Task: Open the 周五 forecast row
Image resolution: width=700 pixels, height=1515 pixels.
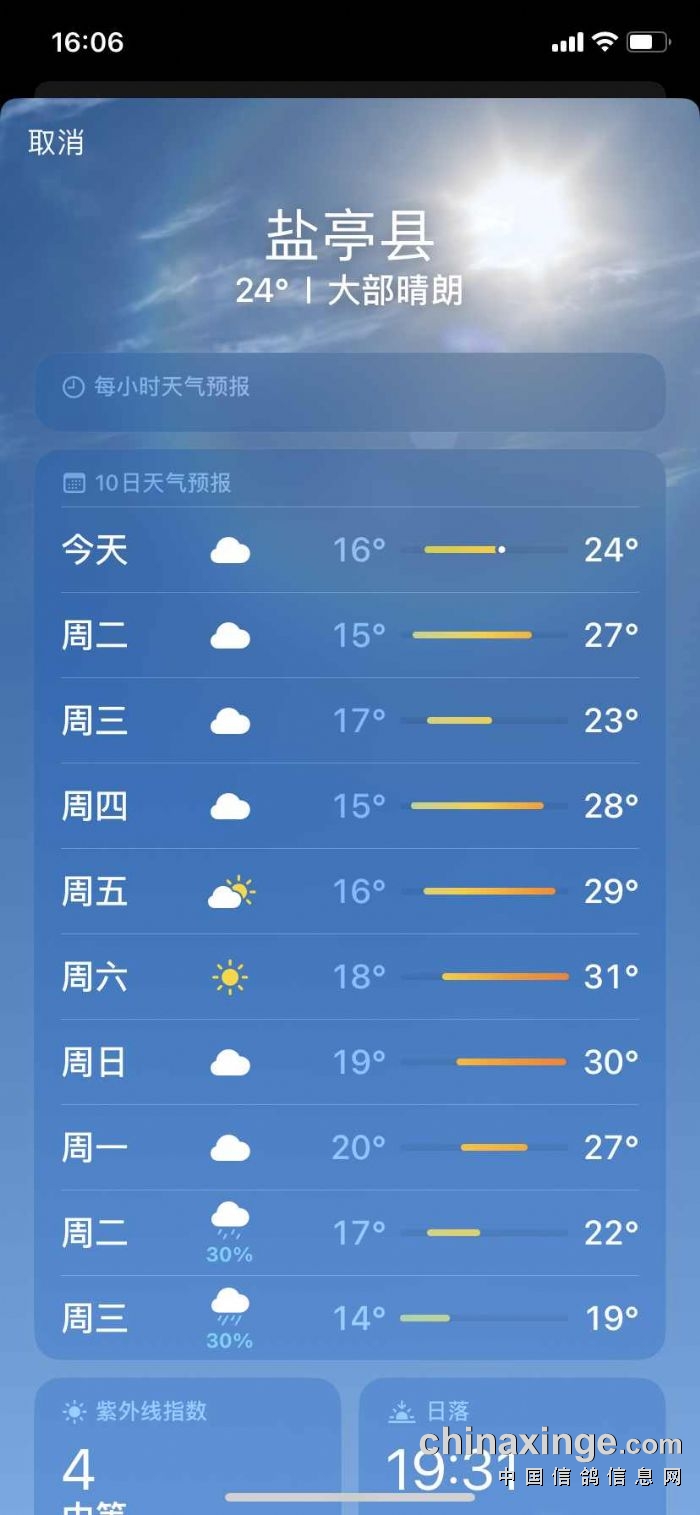Action: [x=350, y=891]
